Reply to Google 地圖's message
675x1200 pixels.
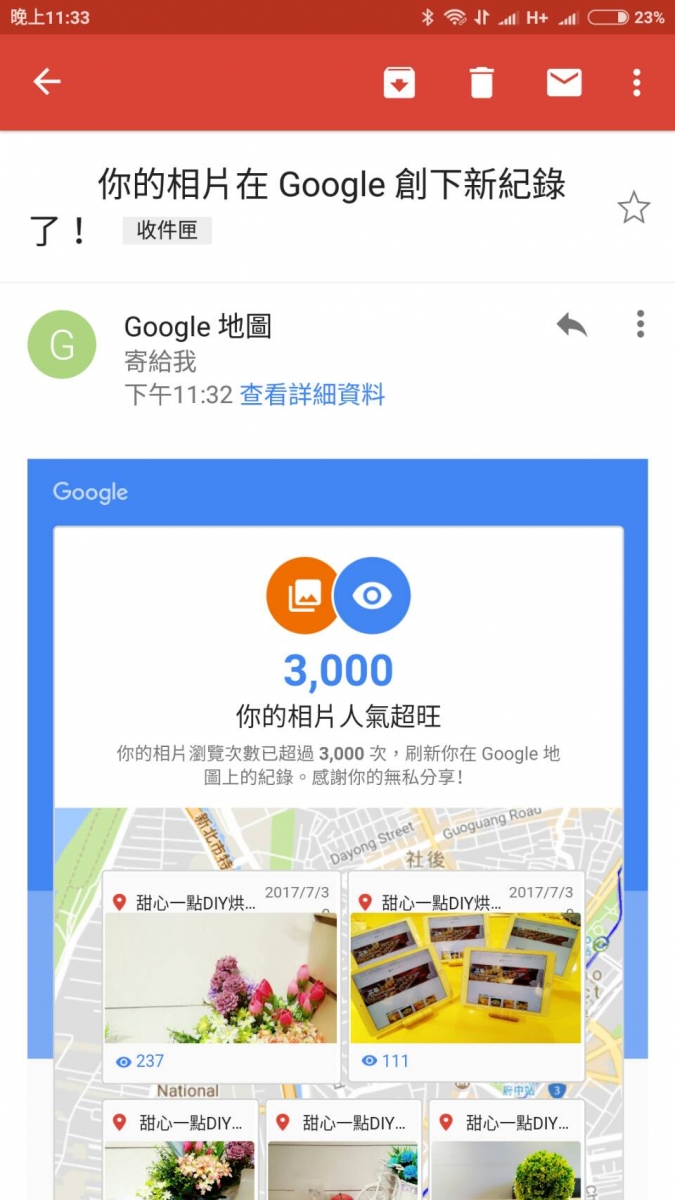tap(572, 325)
